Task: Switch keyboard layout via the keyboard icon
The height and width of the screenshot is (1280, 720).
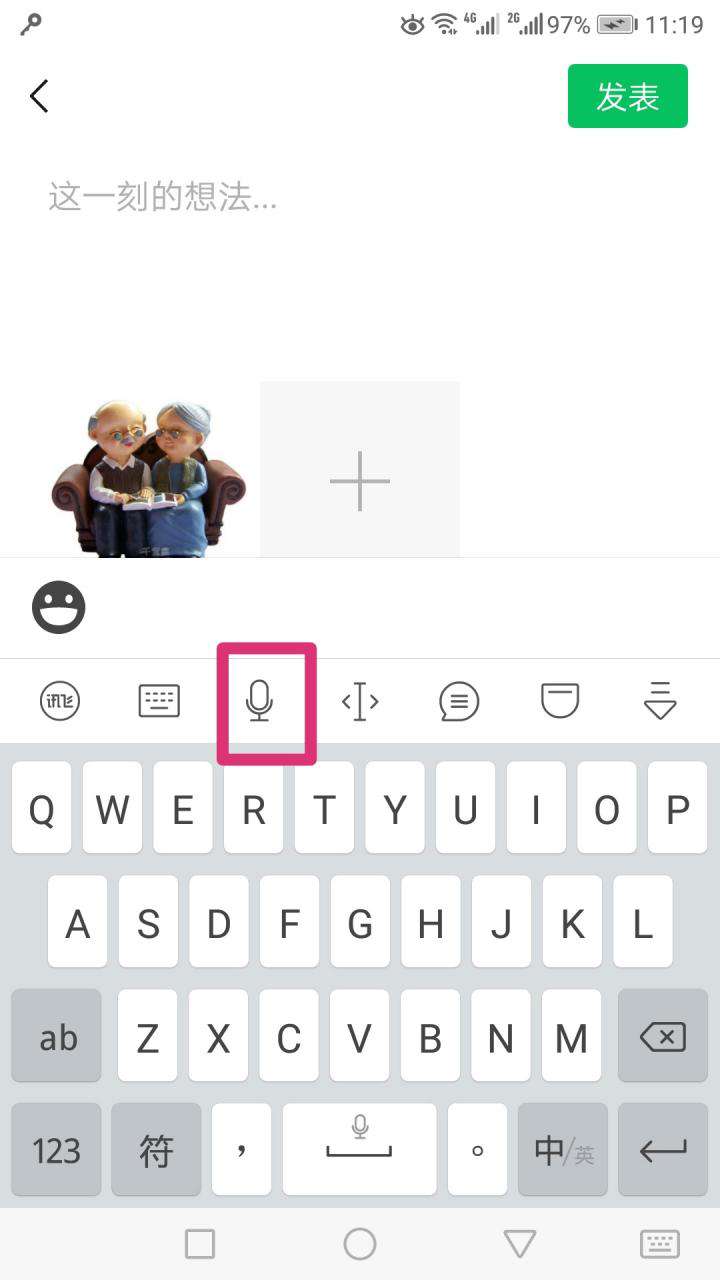Action: point(159,701)
